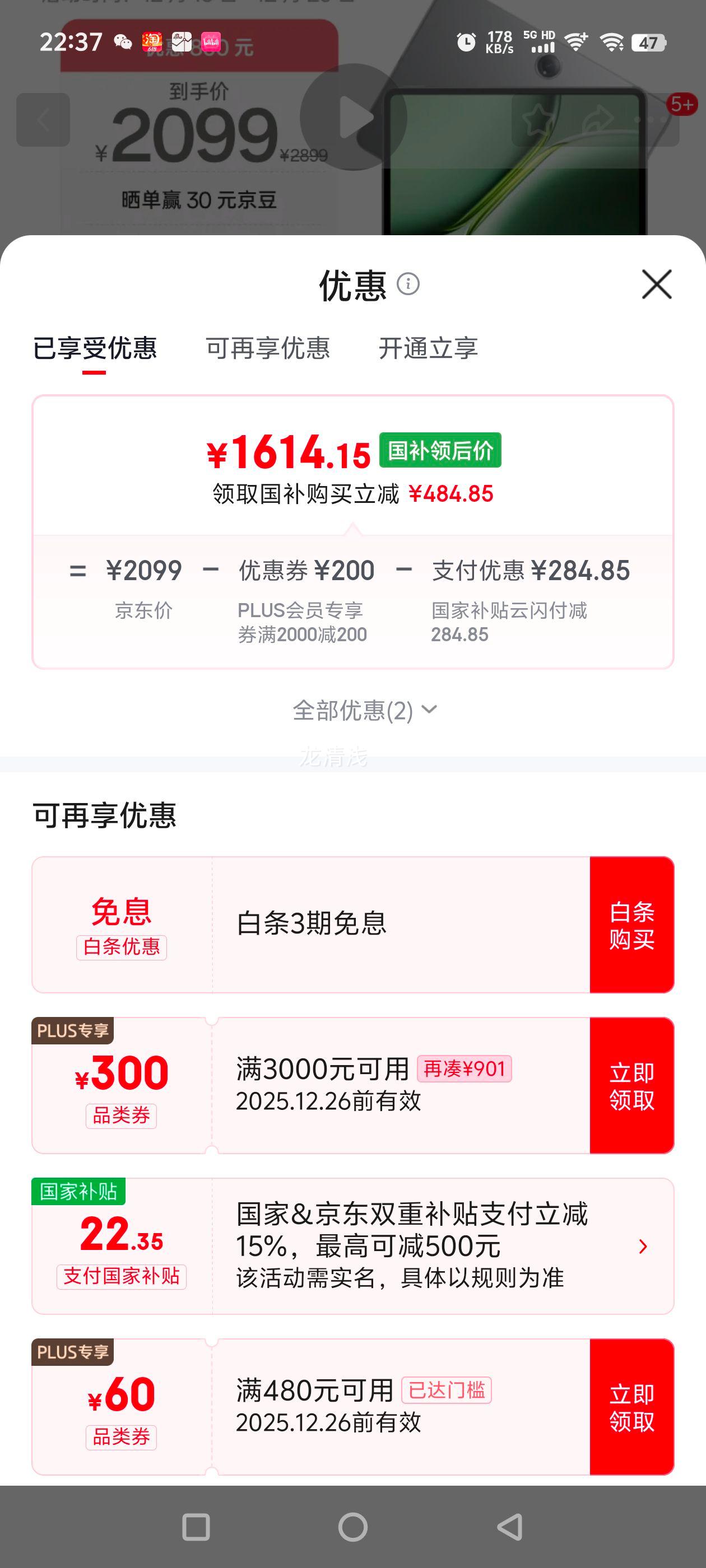Image resolution: width=706 pixels, height=1568 pixels.
Task: Claim the ¥300 品类券 via 立即领取
Action: point(632,1086)
